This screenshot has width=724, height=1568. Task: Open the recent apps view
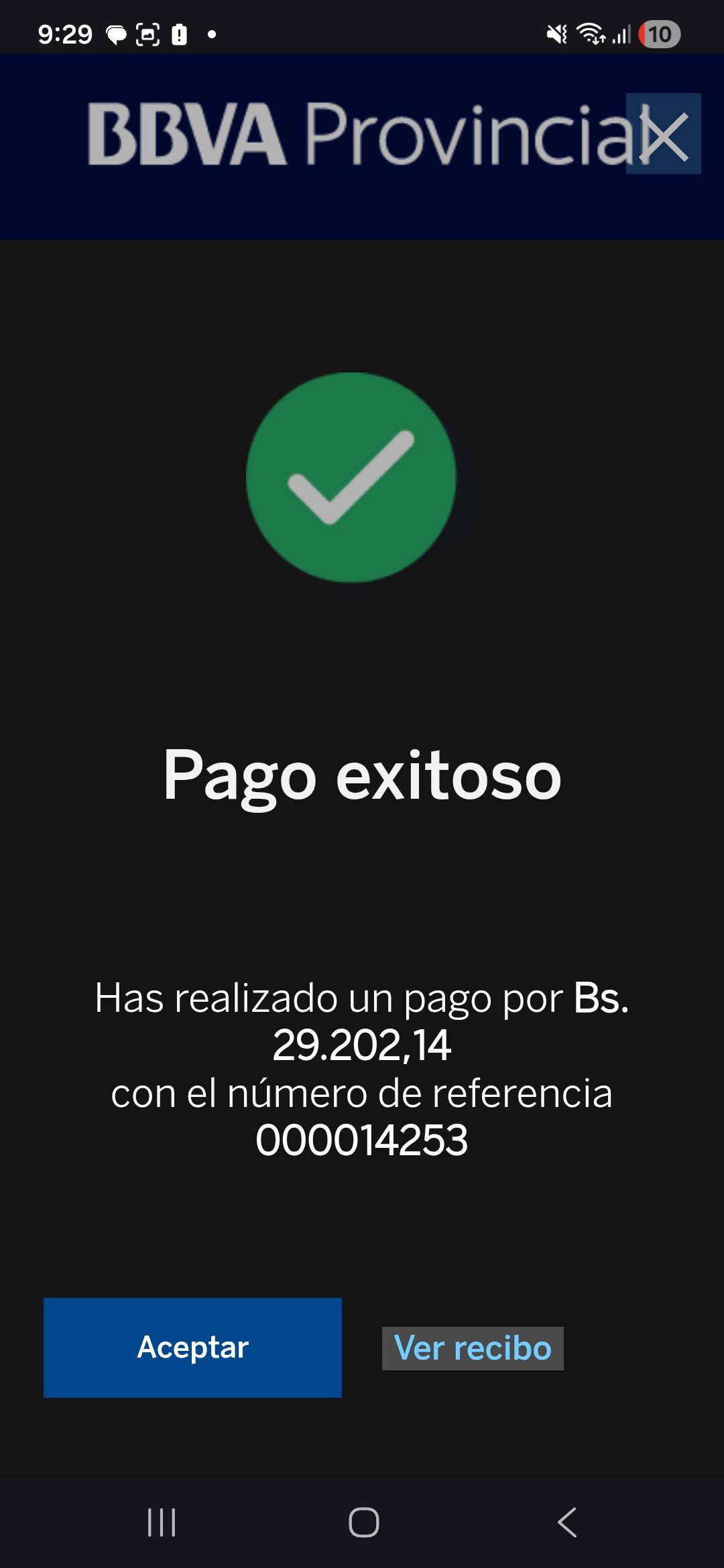(162, 1522)
